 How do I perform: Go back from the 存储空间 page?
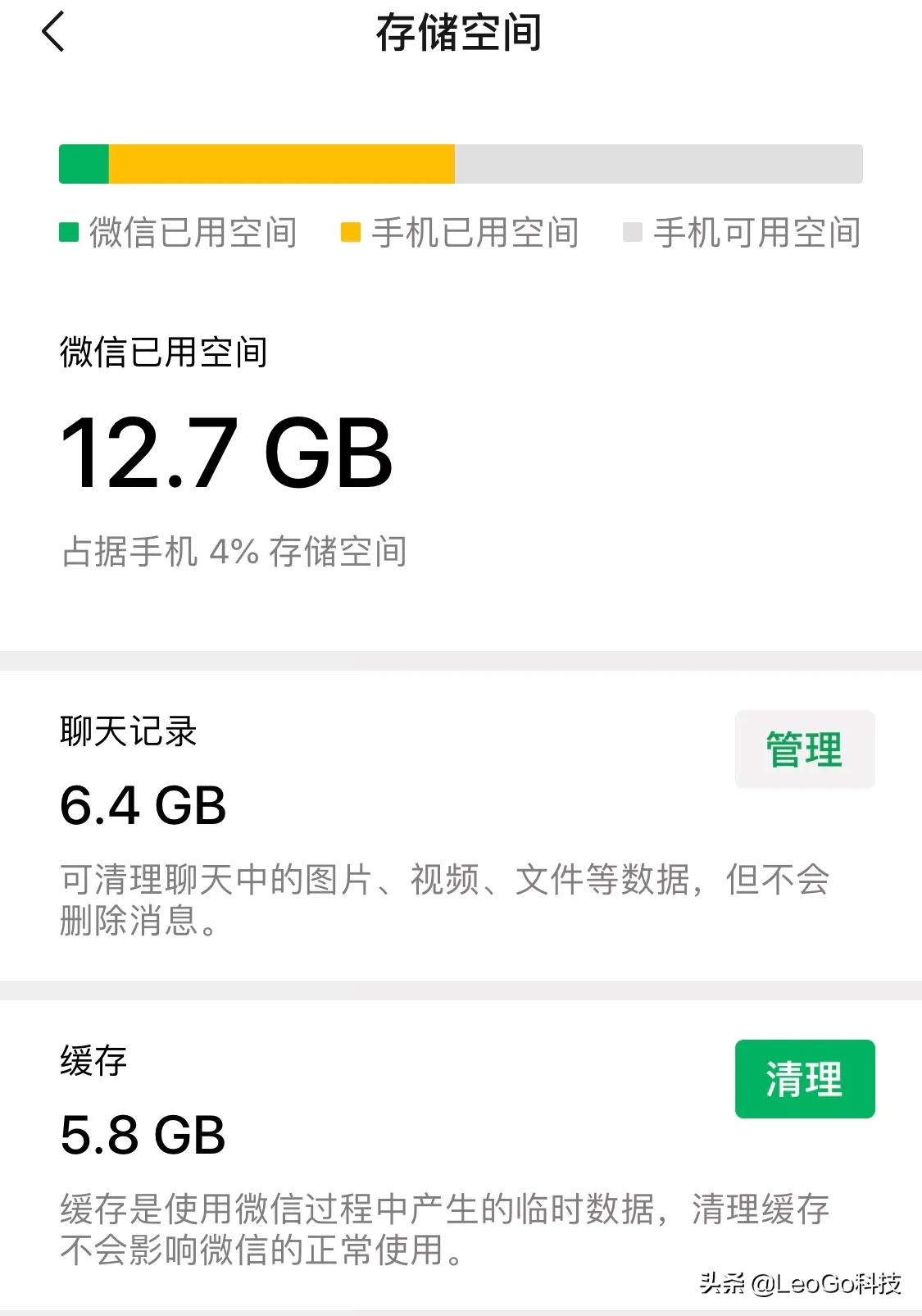coord(53,33)
